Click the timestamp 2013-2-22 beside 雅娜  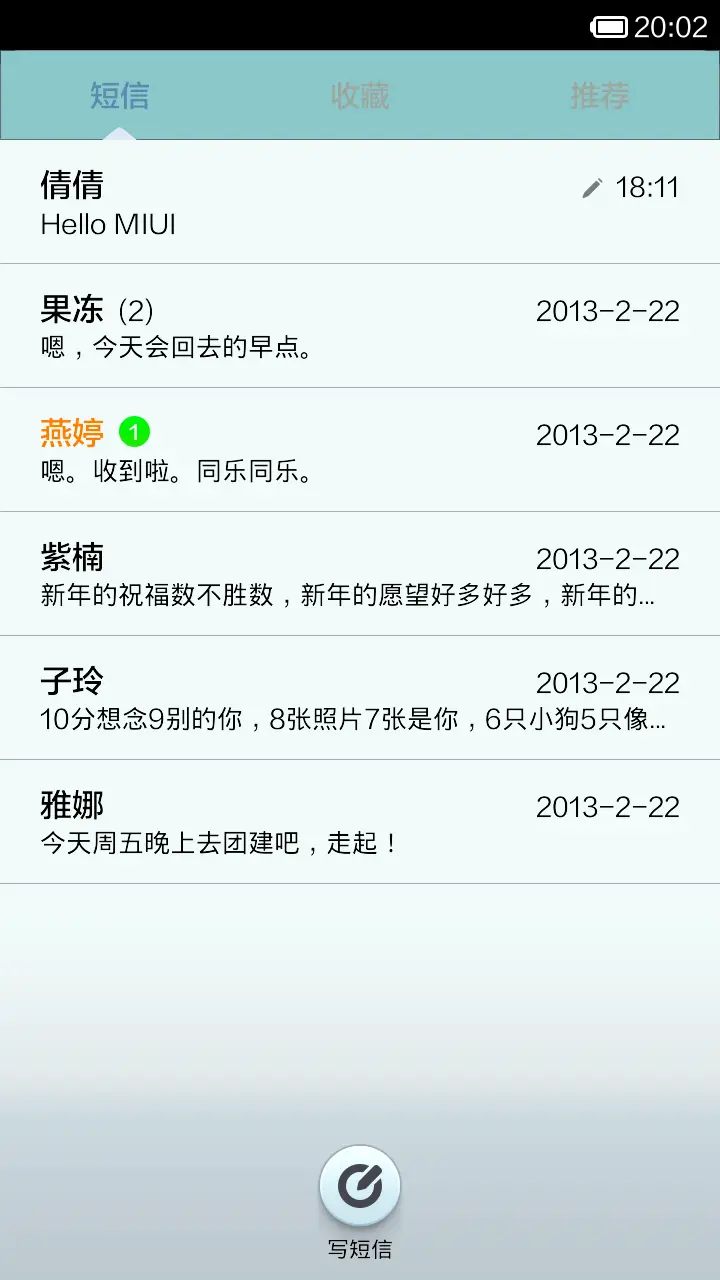[609, 806]
